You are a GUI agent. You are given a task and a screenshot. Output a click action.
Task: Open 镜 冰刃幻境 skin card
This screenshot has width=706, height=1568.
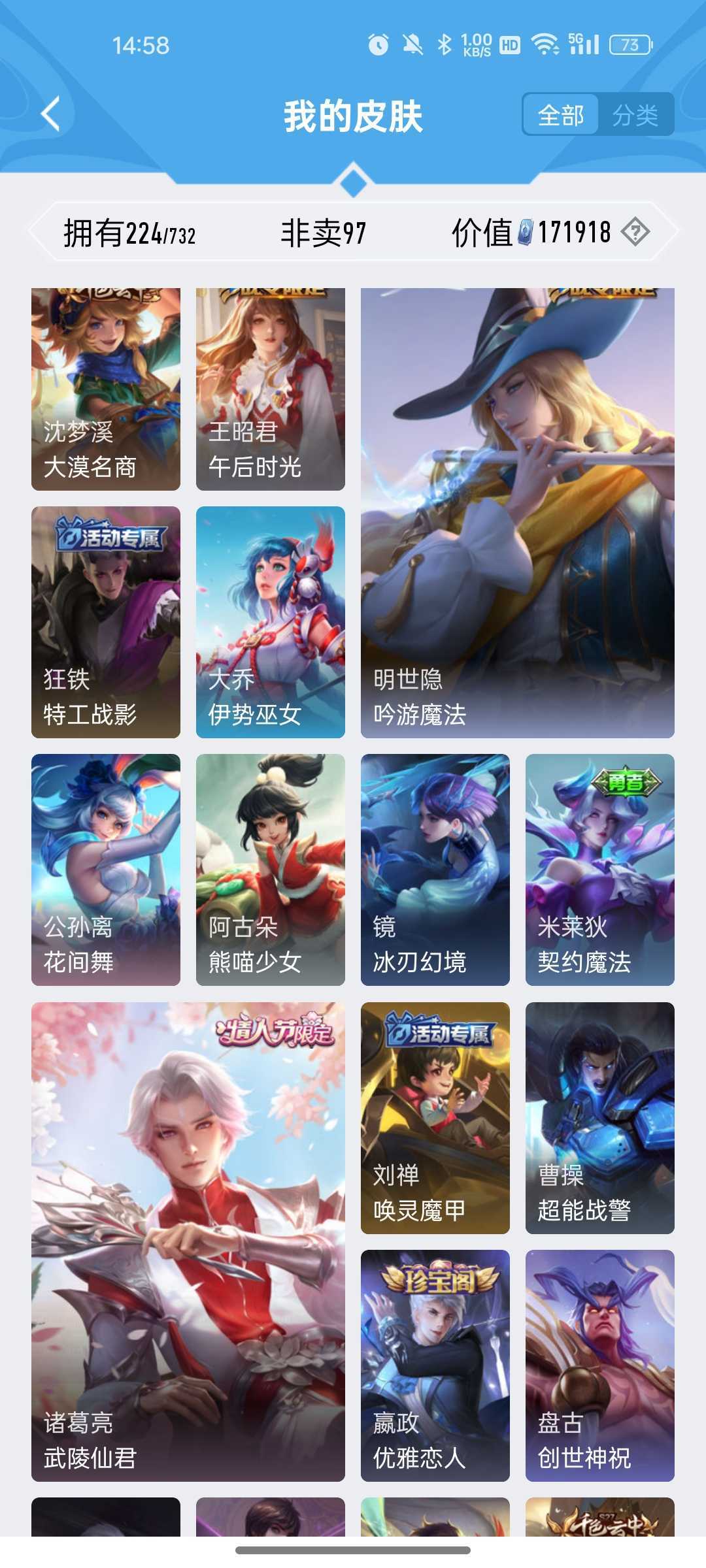coord(435,870)
